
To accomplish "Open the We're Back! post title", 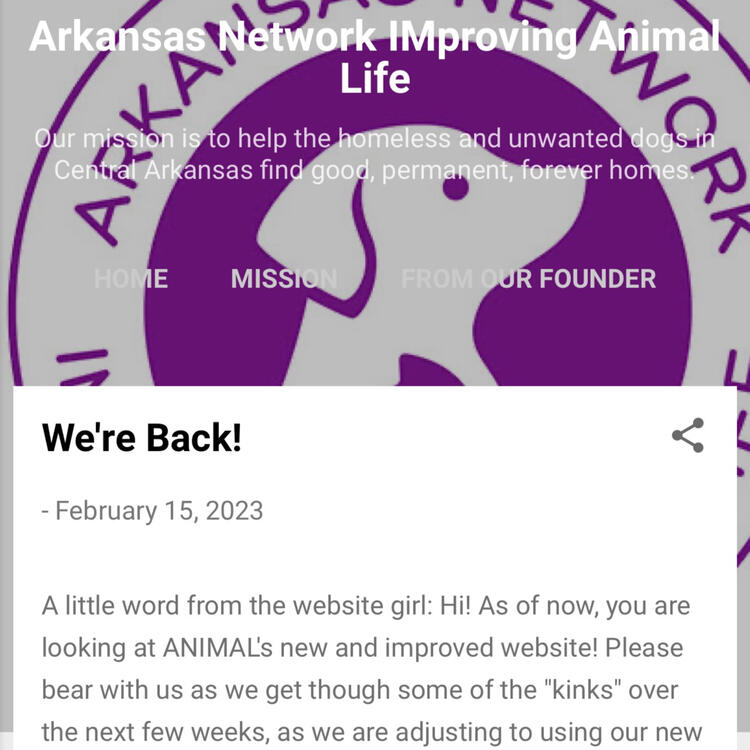I will click(x=142, y=438).
